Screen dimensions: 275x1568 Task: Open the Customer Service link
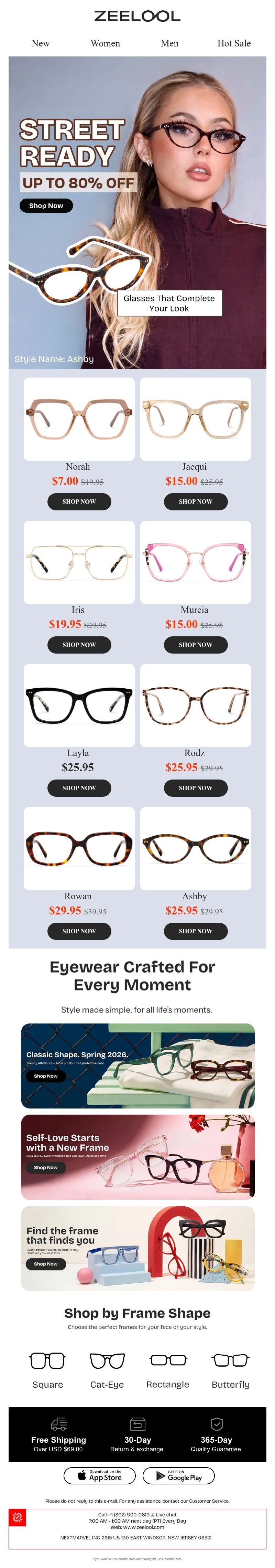pyautogui.click(x=209, y=1501)
